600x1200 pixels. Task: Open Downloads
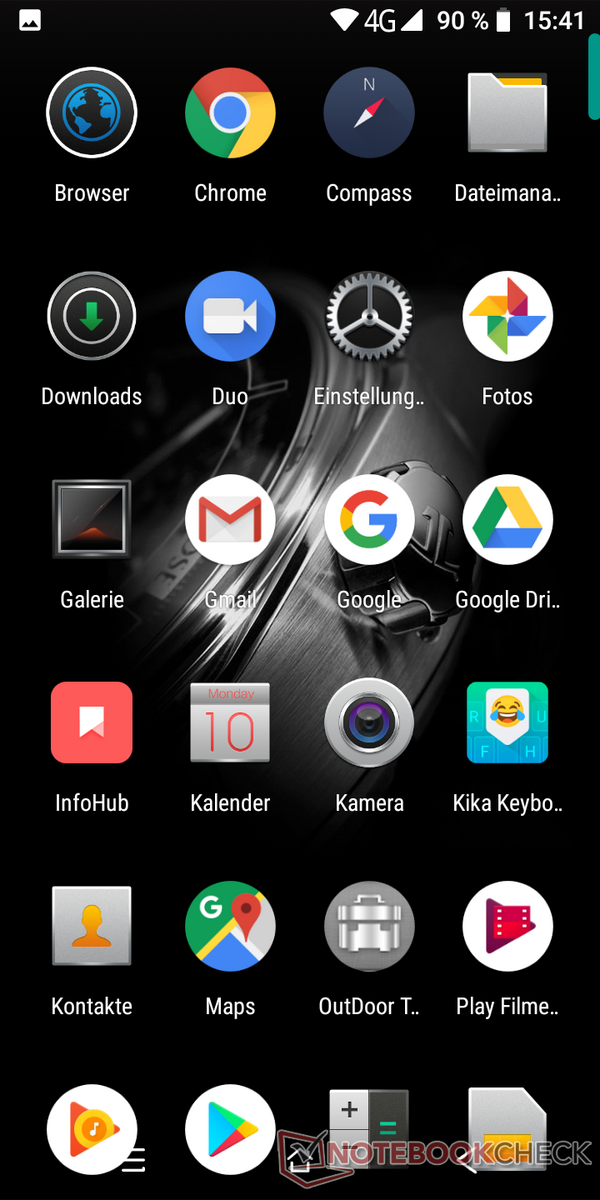92,316
